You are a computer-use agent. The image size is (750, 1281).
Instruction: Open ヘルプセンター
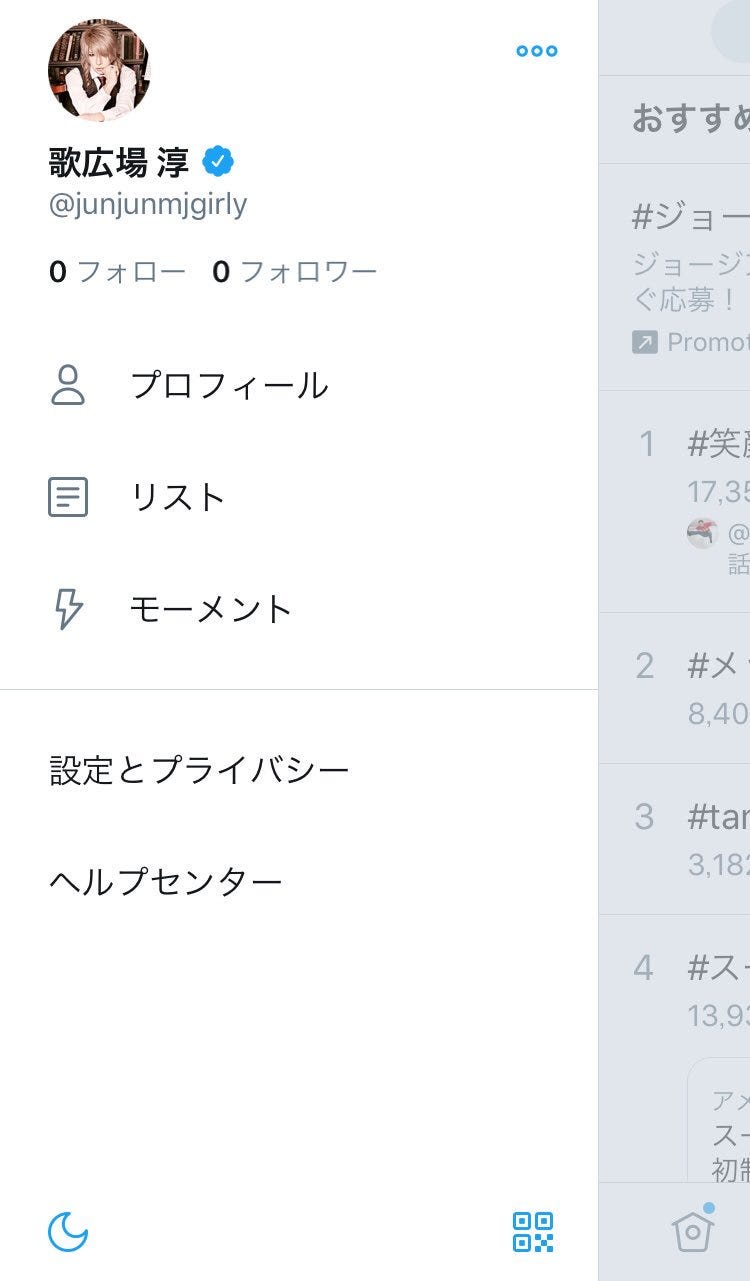click(x=166, y=882)
